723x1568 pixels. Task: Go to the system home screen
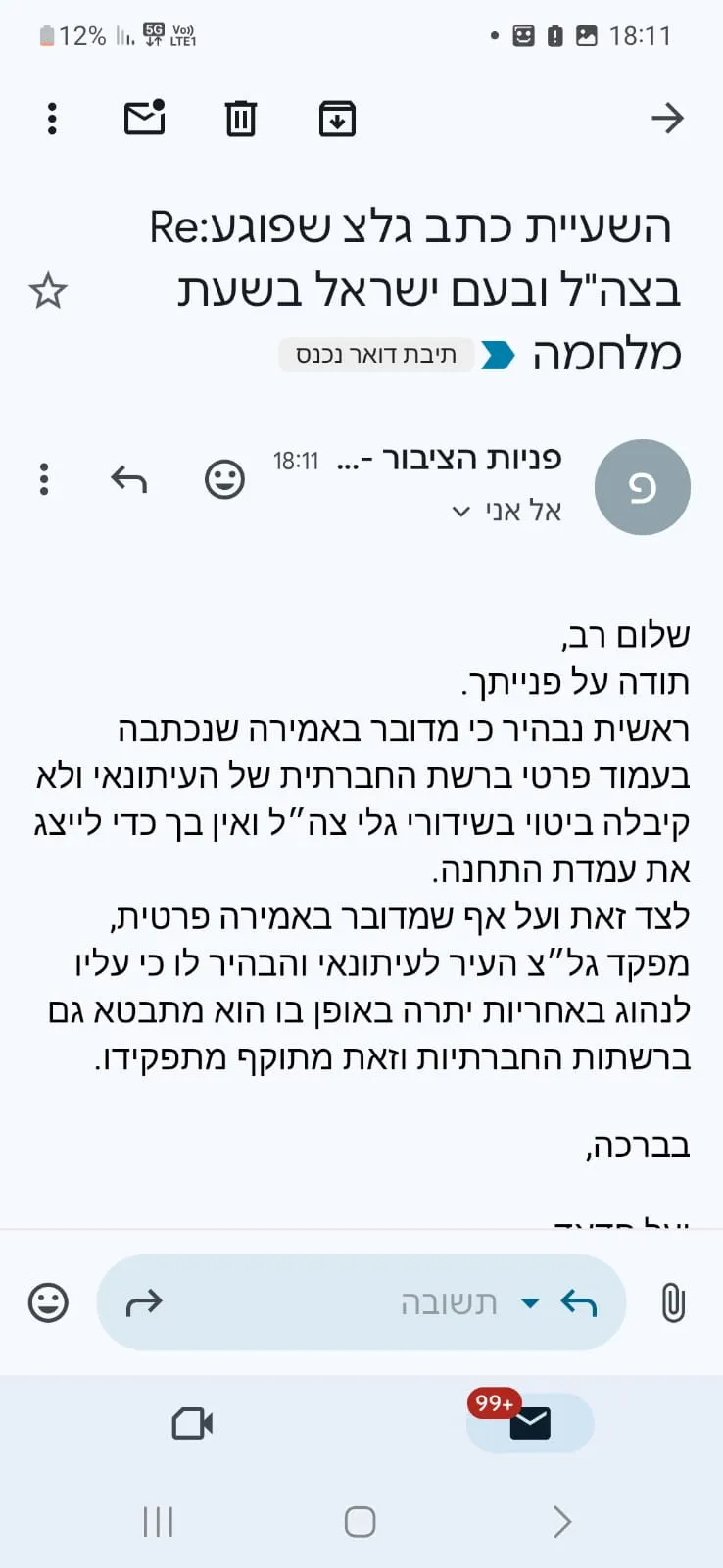point(360,1521)
